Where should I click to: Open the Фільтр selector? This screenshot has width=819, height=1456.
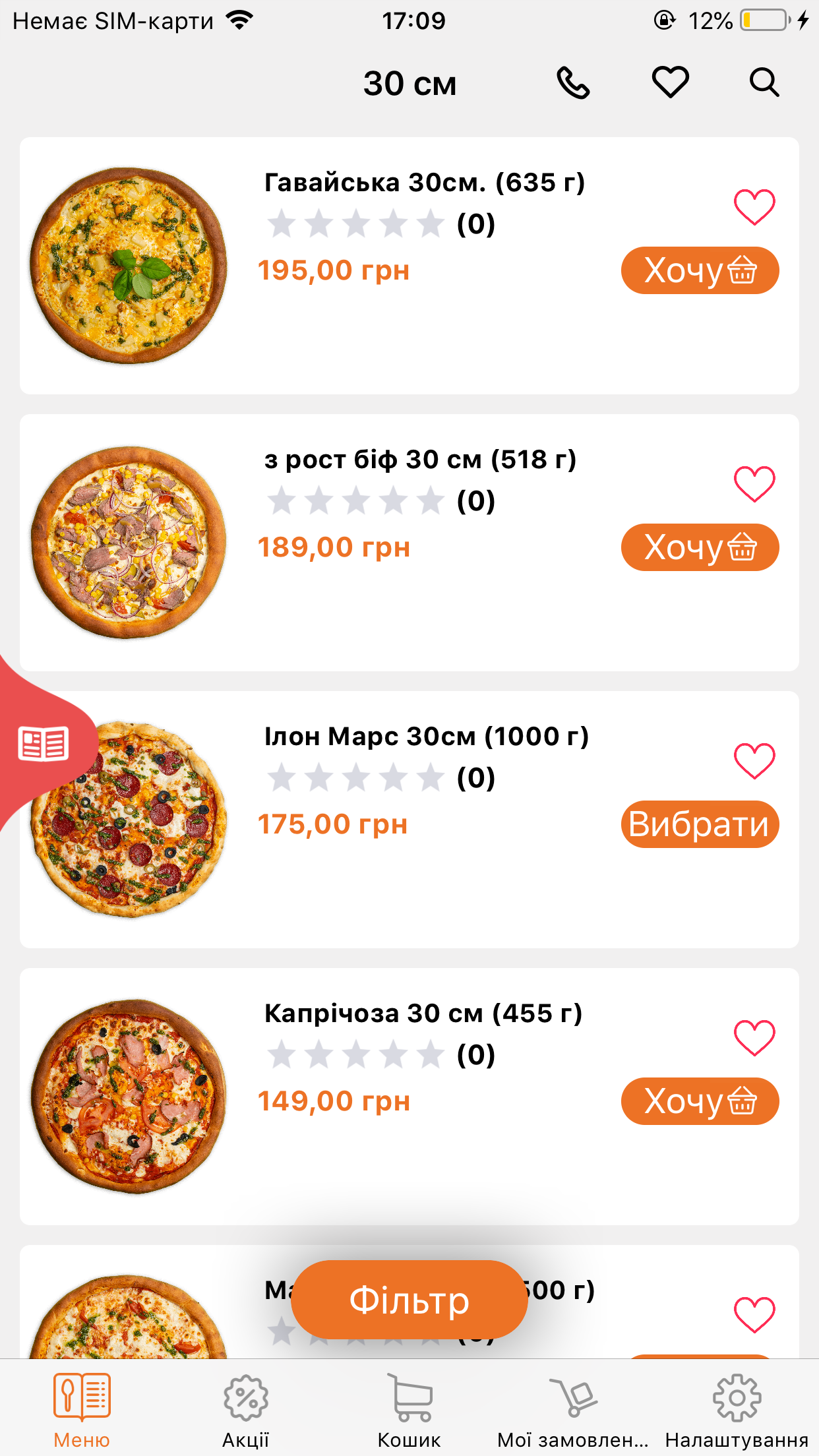pos(409,1299)
